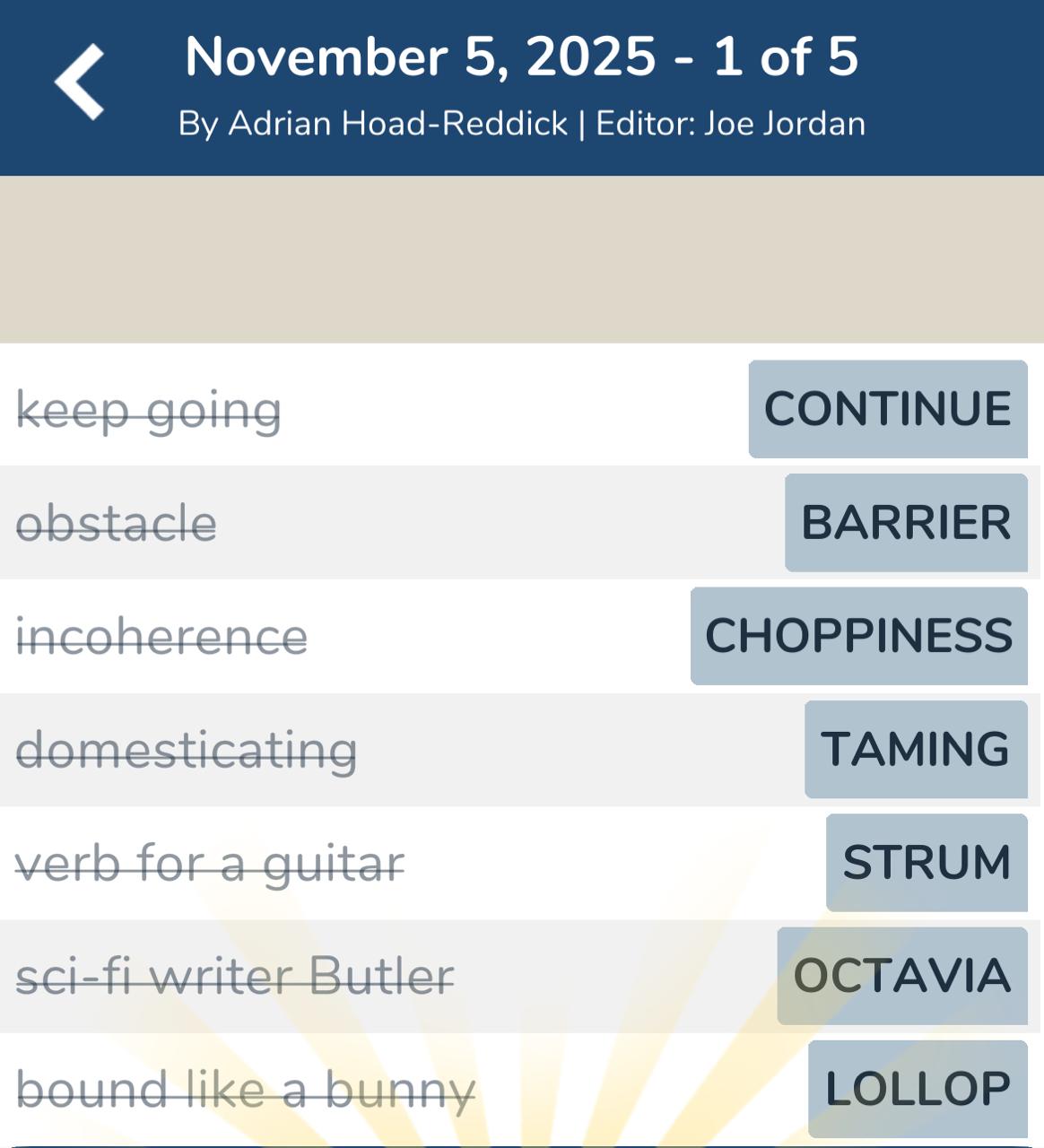Select the BARRIER answer tile

pos(906,523)
